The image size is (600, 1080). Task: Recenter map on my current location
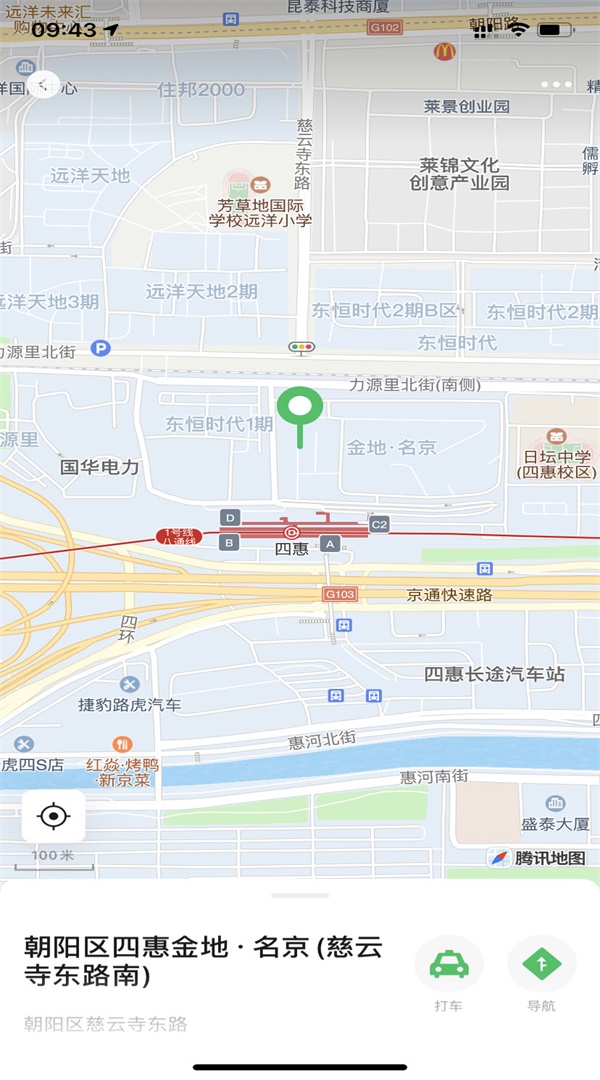(54, 816)
